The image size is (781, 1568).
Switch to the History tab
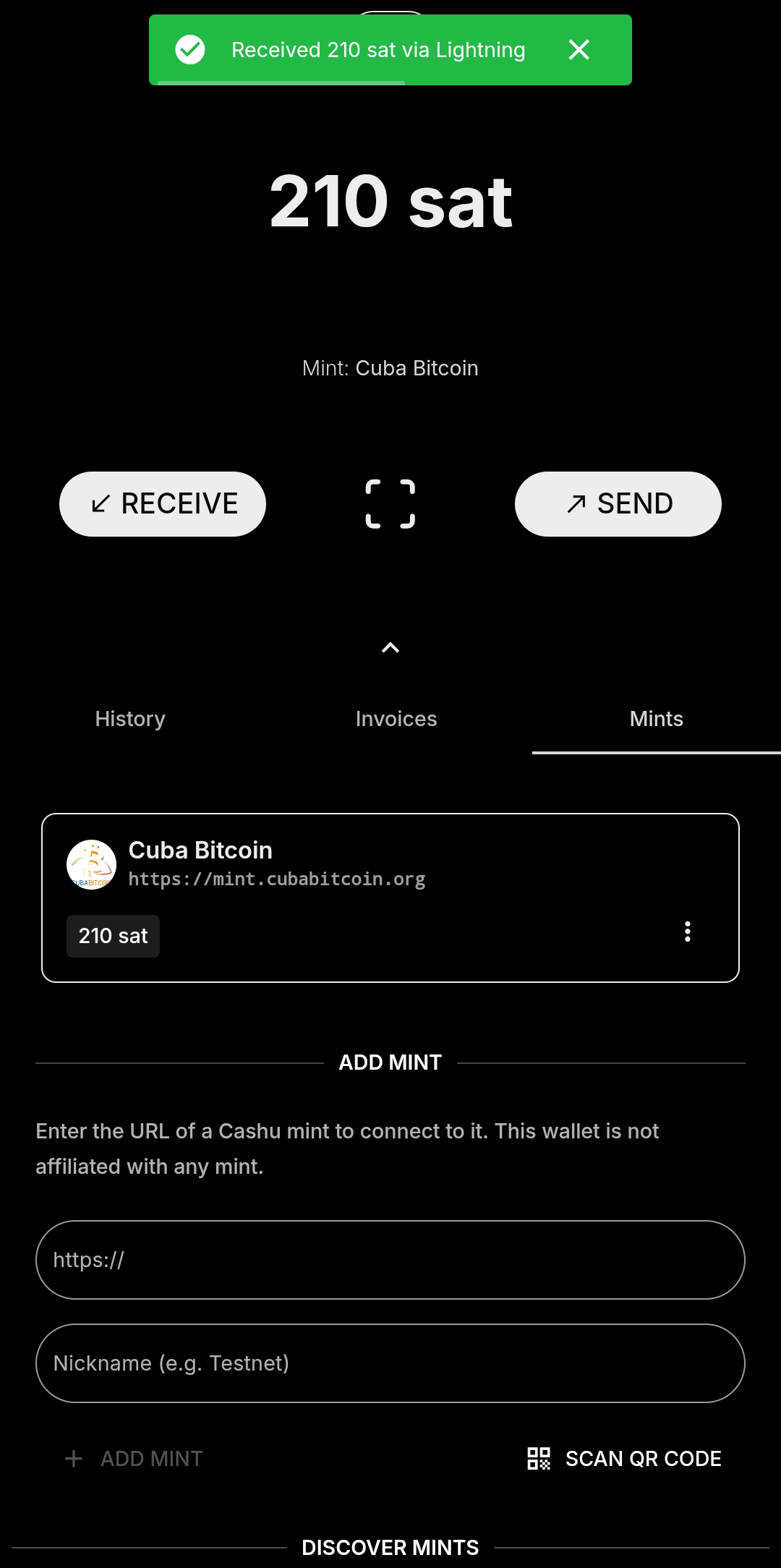(x=130, y=719)
